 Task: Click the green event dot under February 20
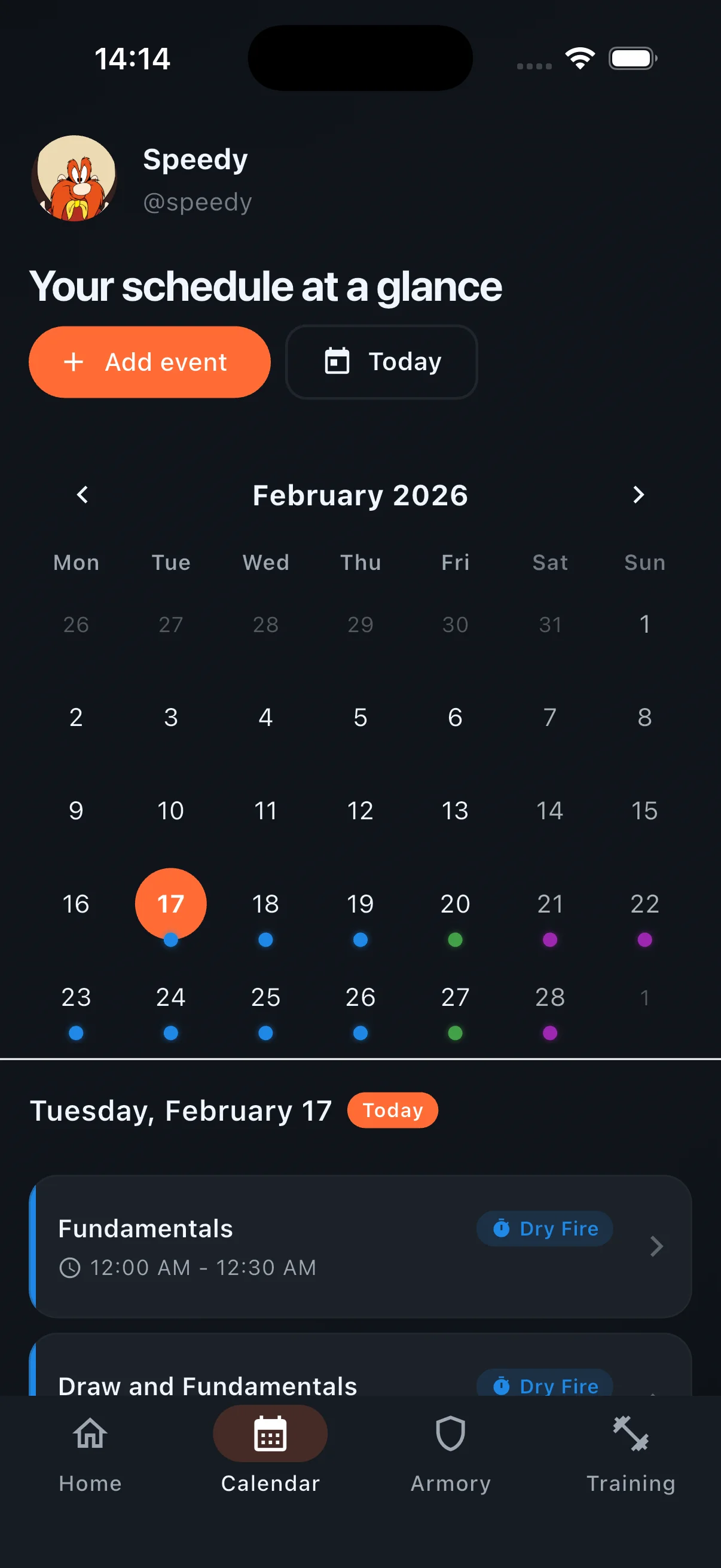click(x=454, y=939)
